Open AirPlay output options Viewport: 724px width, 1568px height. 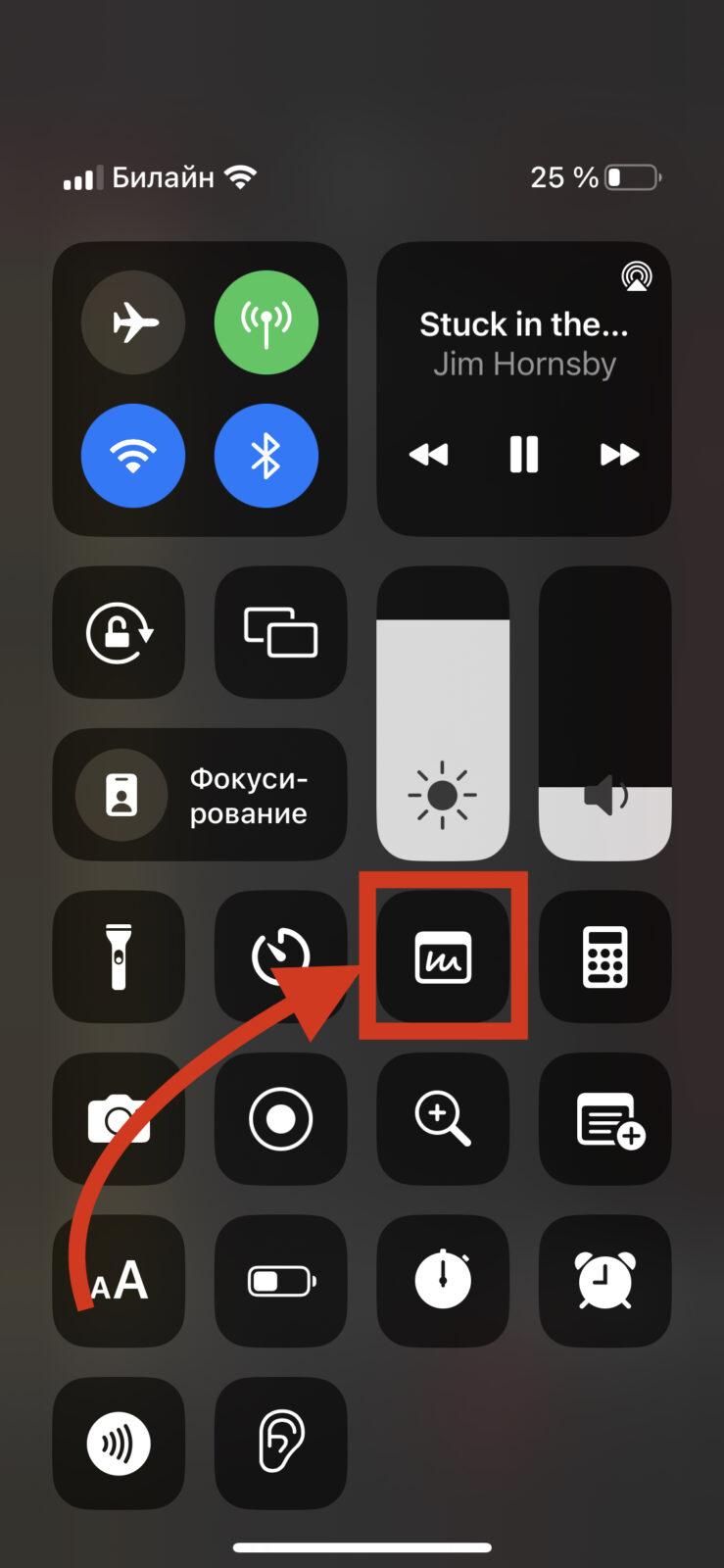tap(637, 277)
